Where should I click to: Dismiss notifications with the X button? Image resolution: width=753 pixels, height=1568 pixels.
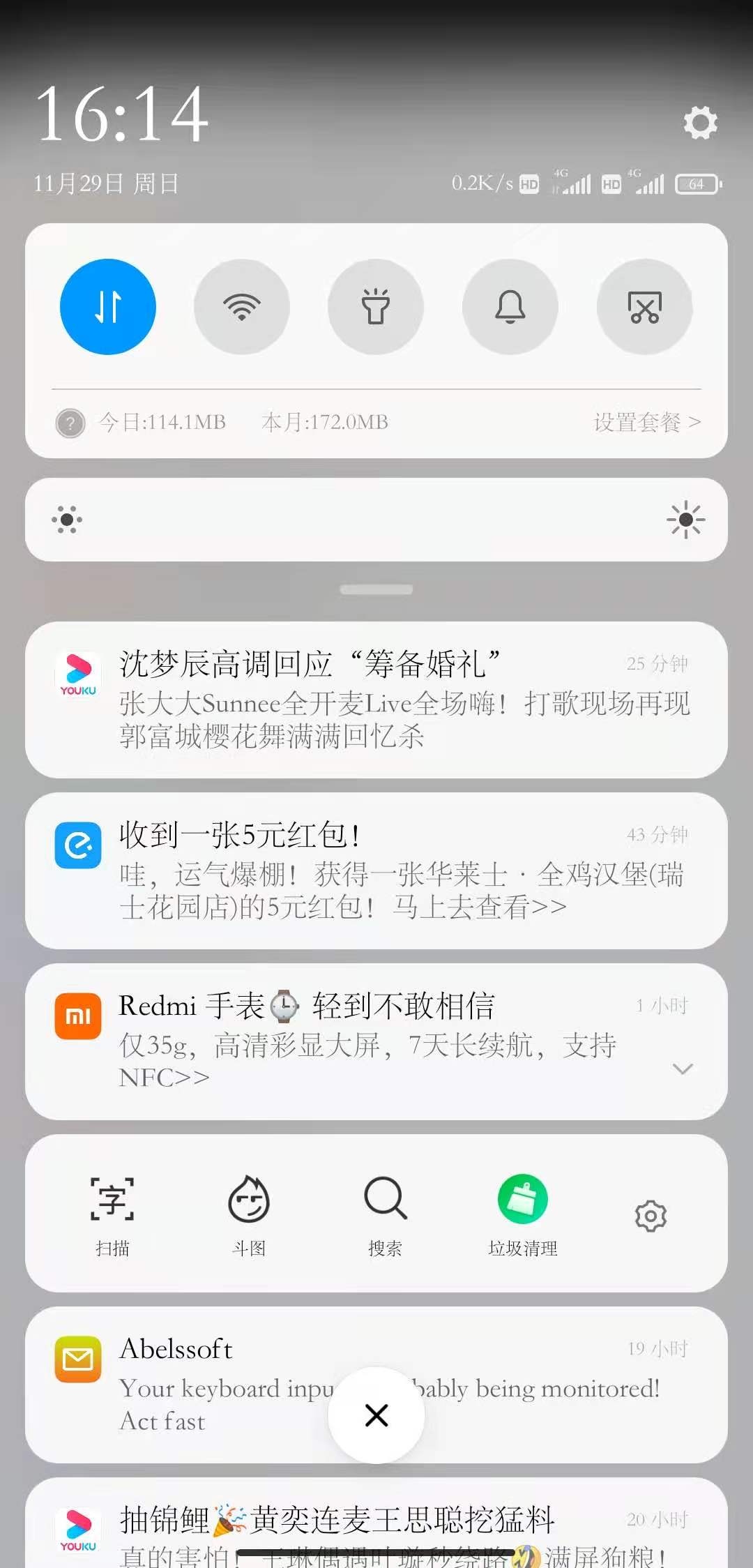[376, 1415]
